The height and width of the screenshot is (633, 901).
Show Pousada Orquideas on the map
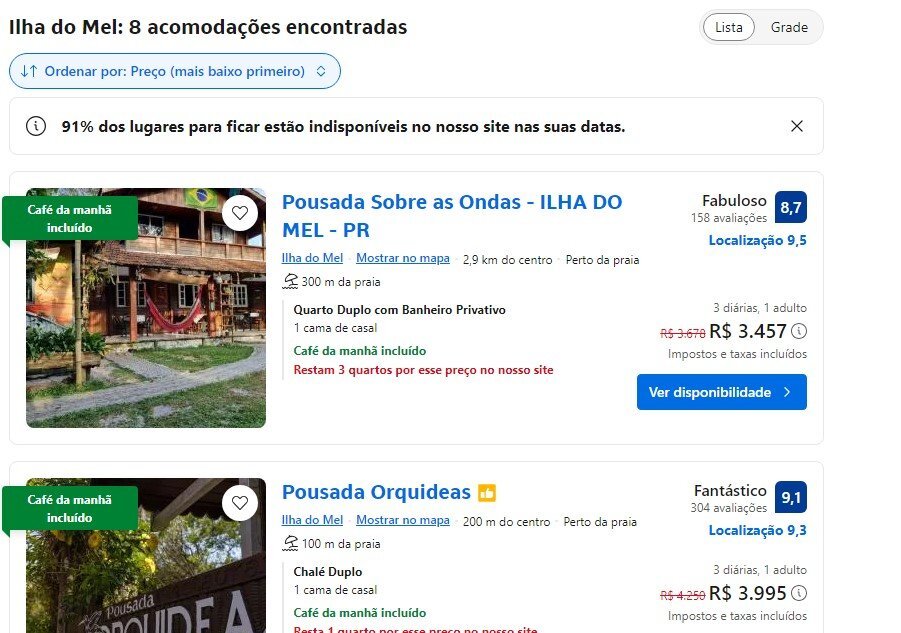tap(402, 521)
